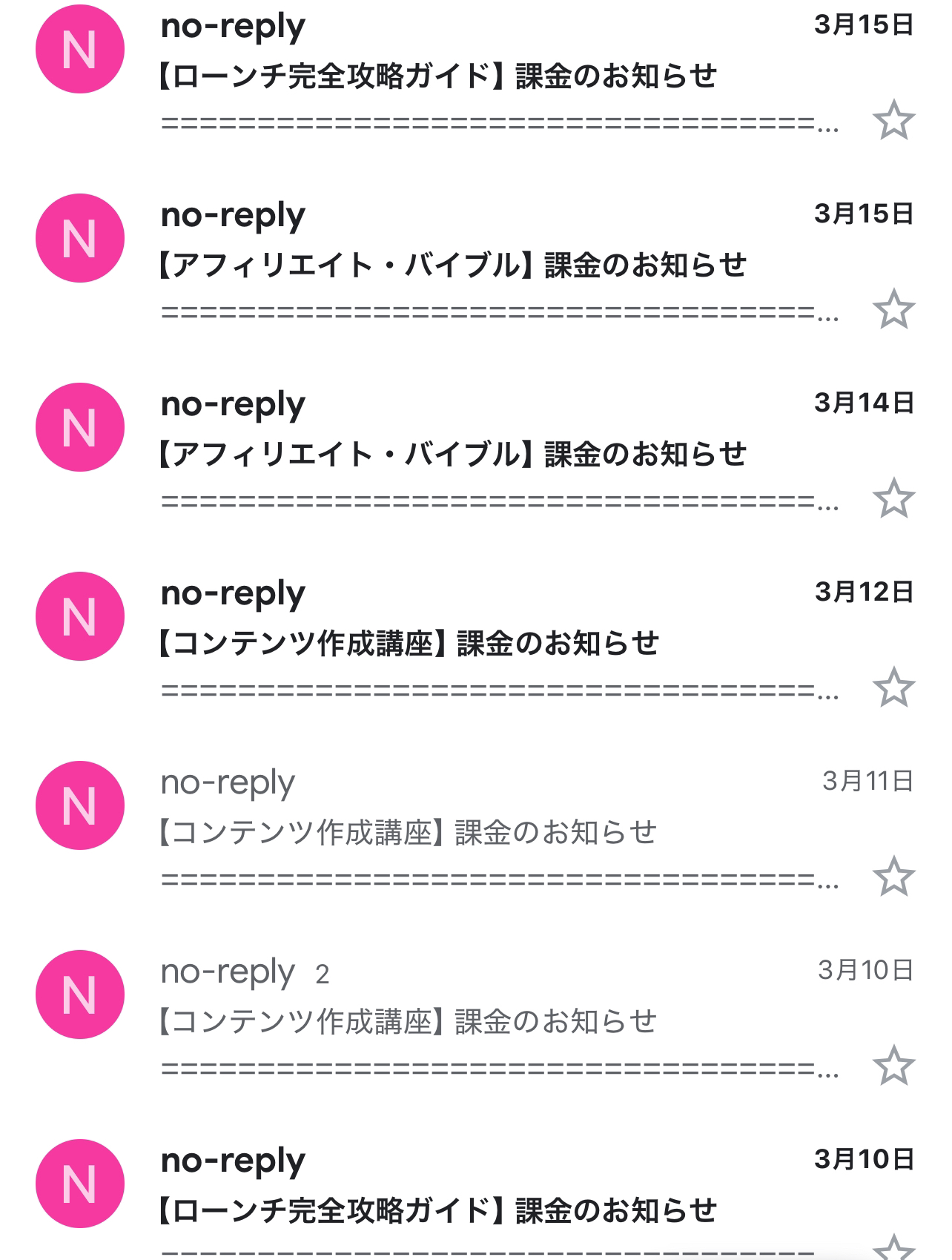Open the March 14 アフィリエイト・バイブル email
Viewport: 952px width, 1260px height.
click(x=452, y=454)
